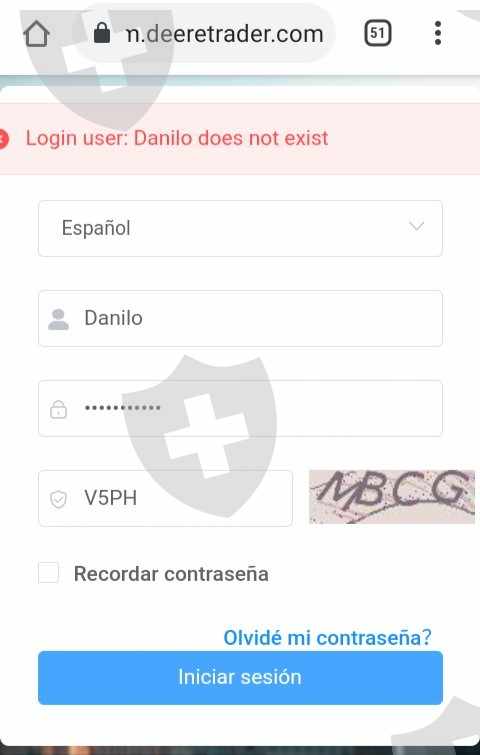The width and height of the screenshot is (480, 755).
Task: Open the Olvidé mi contraseña link
Action: 327,638
